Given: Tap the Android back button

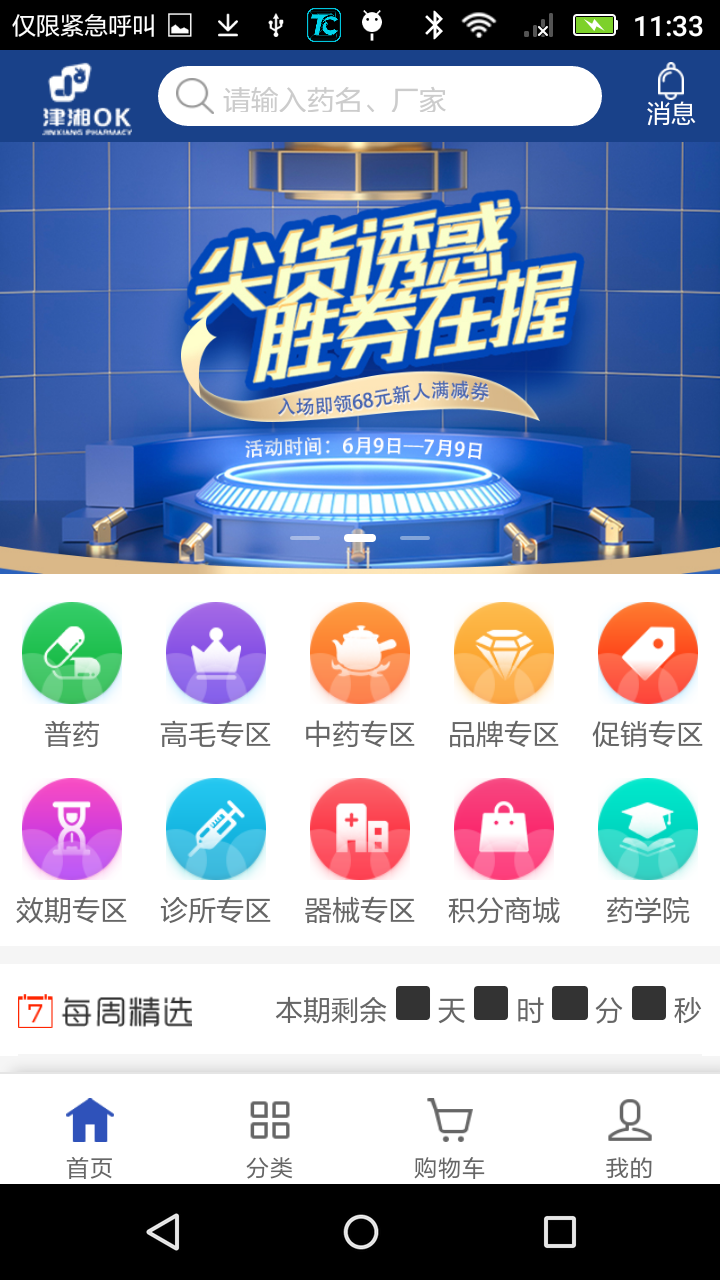Looking at the screenshot, I should (163, 1232).
